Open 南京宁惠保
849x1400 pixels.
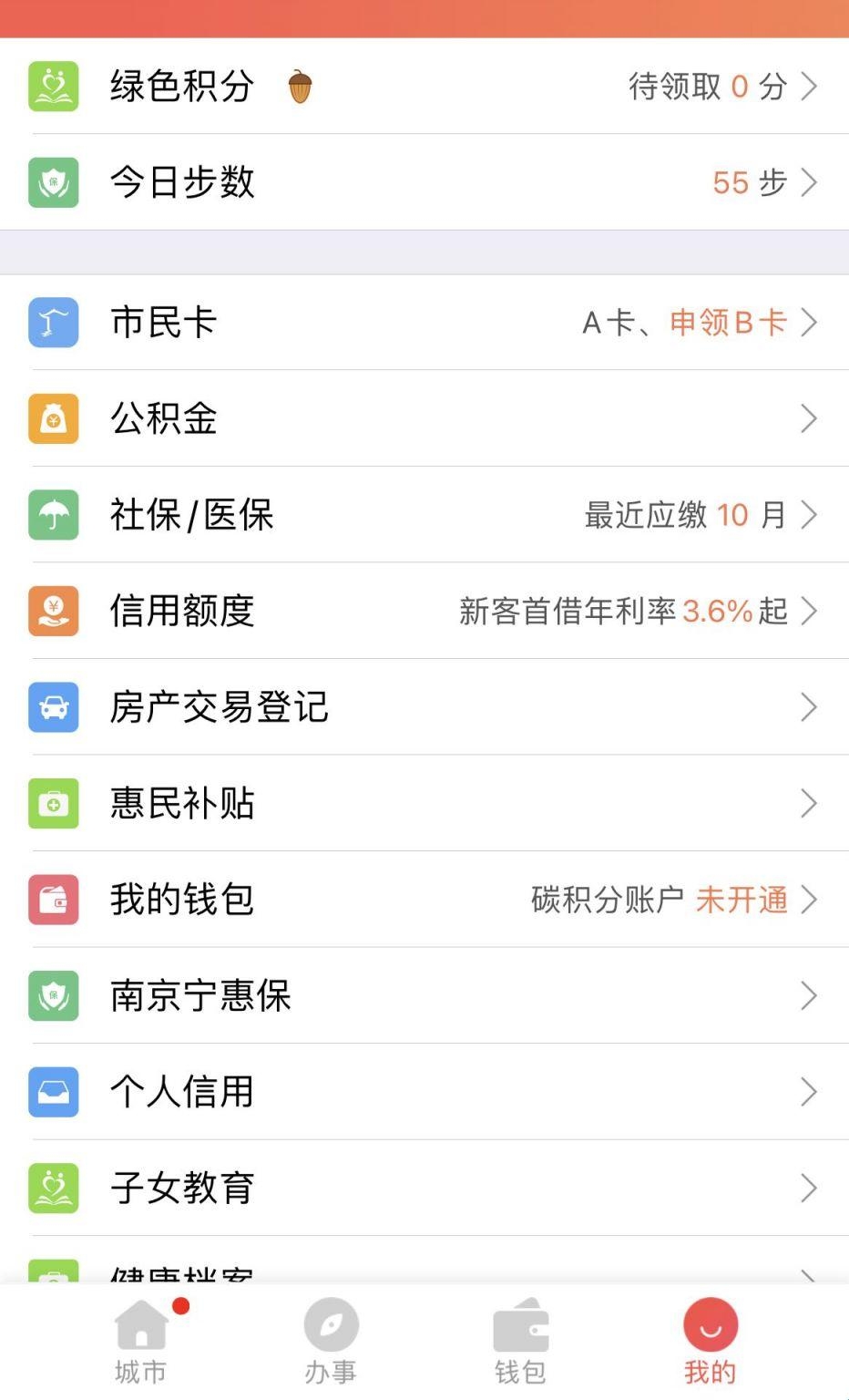[x=424, y=995]
